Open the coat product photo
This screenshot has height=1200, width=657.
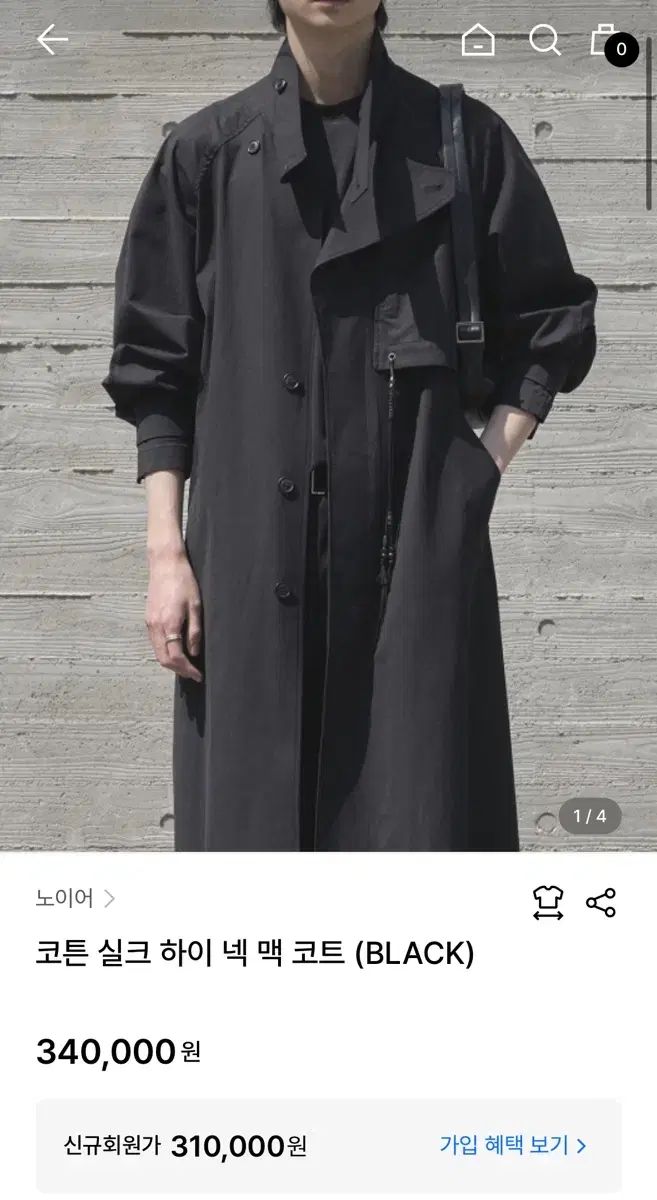328,450
